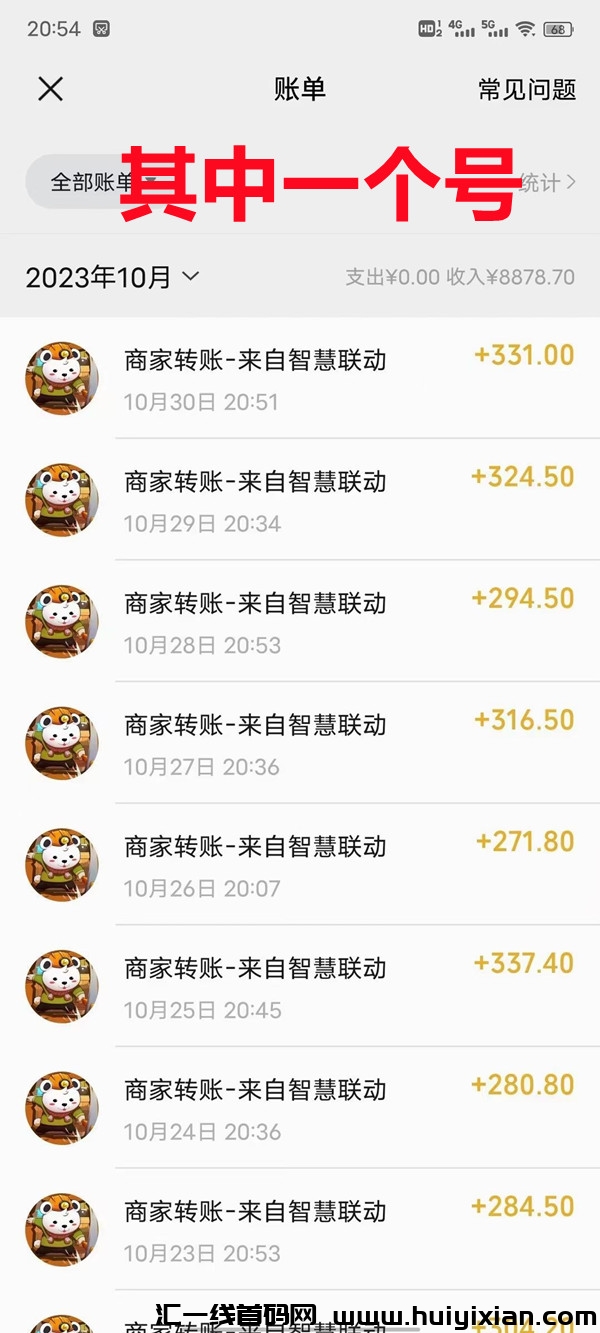Open the 10月24日 20:36 +280.80 record

300,1108
